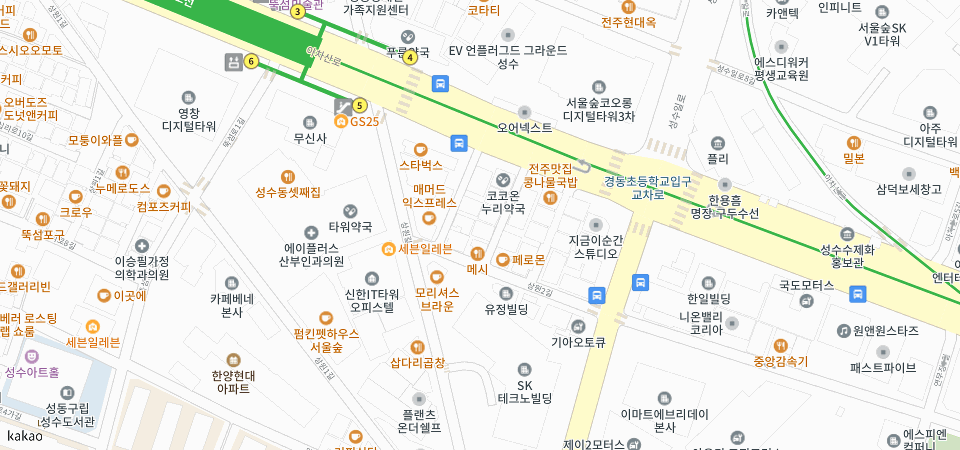The width and height of the screenshot is (960, 450).
Task: Select the 세븐일레븐 marker near 메시
Action: click(x=388, y=249)
